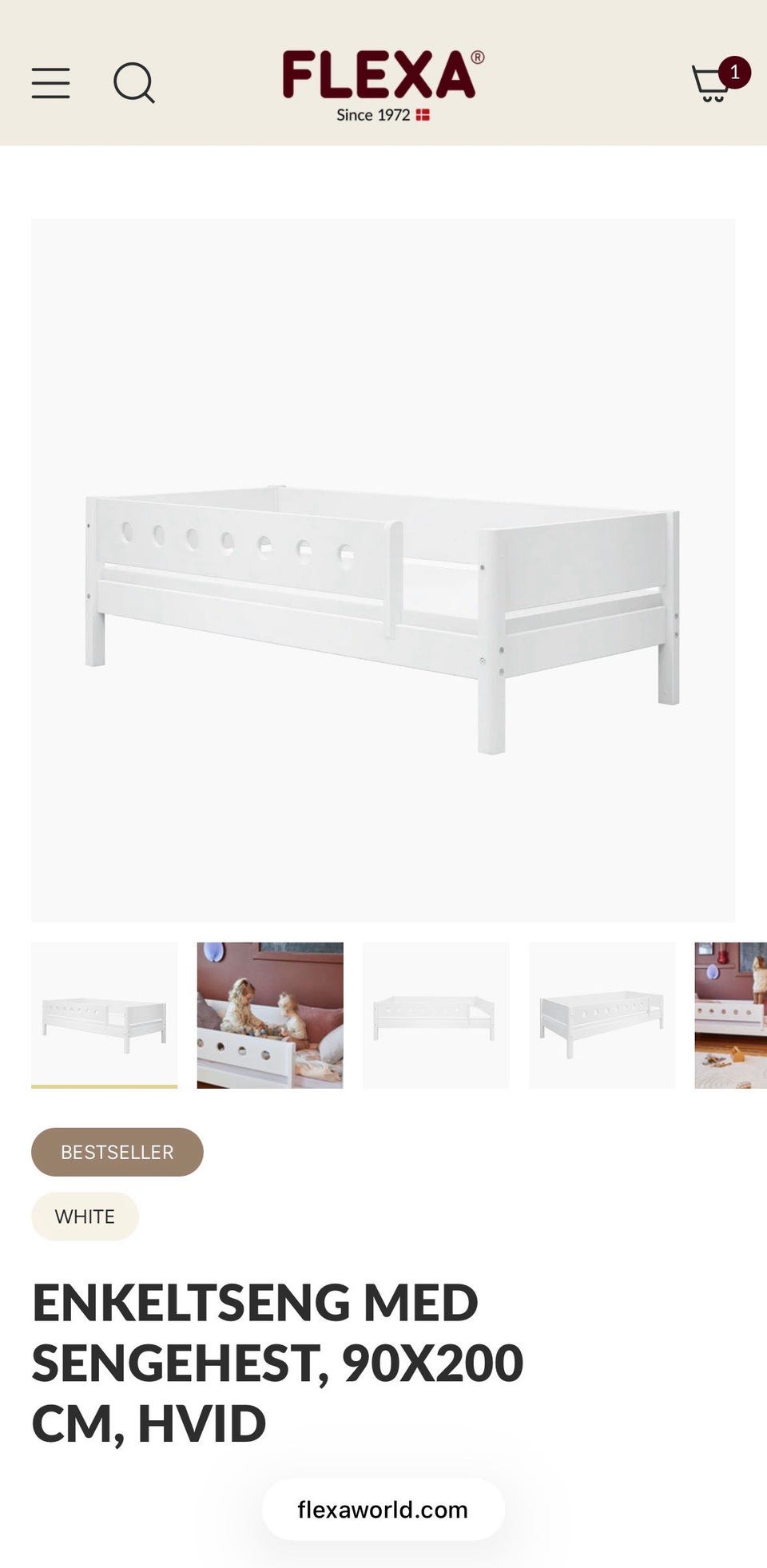Open the search magnifier
The image size is (767, 1568).
pyautogui.click(x=133, y=82)
